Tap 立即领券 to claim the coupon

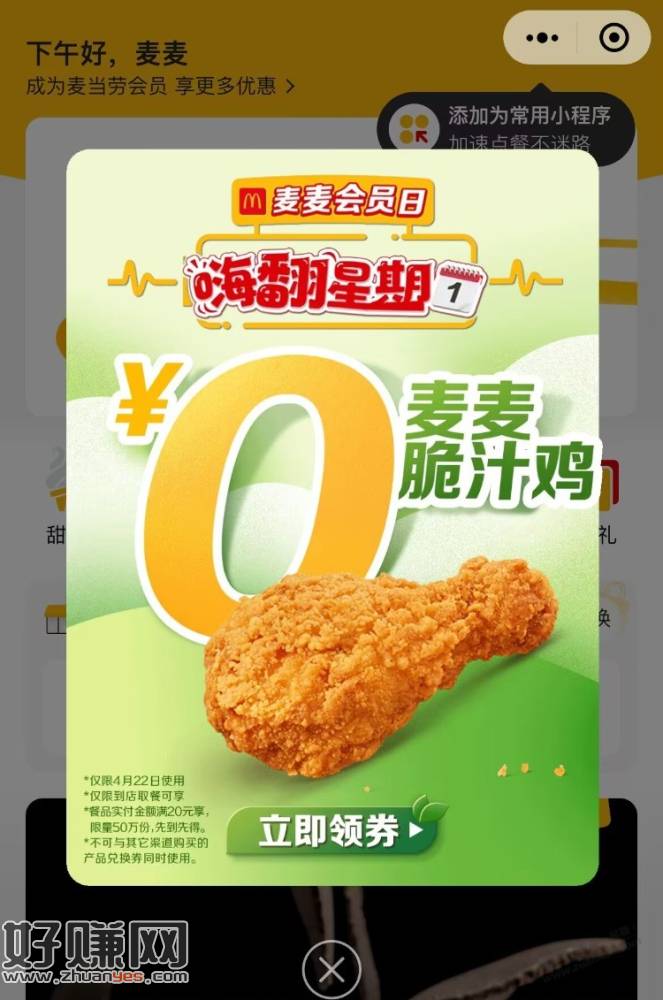coord(332,831)
